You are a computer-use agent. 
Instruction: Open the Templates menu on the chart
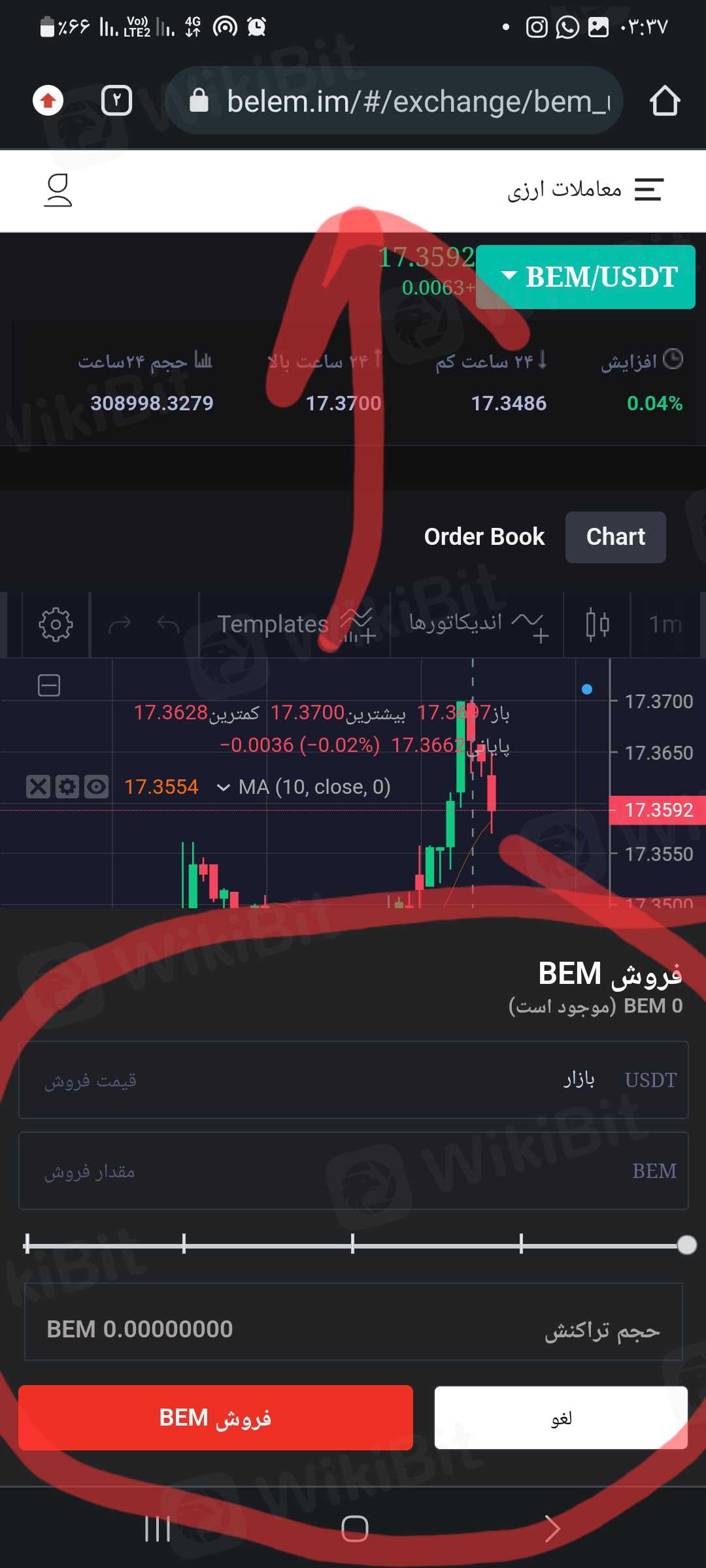click(x=273, y=625)
